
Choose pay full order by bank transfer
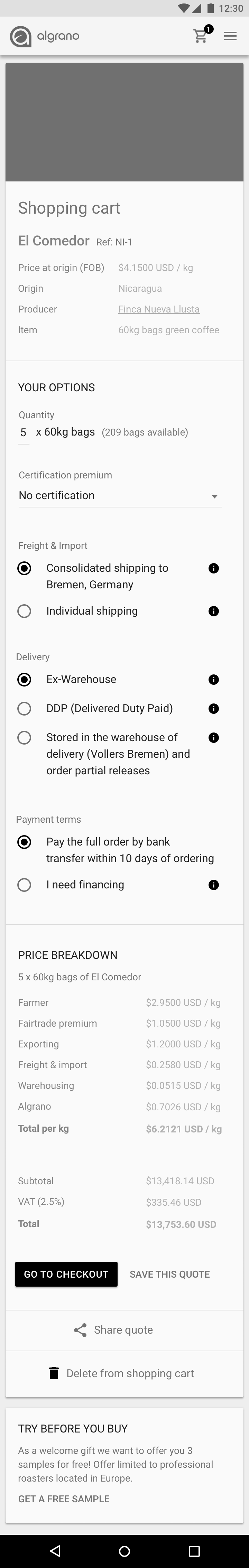[24, 842]
